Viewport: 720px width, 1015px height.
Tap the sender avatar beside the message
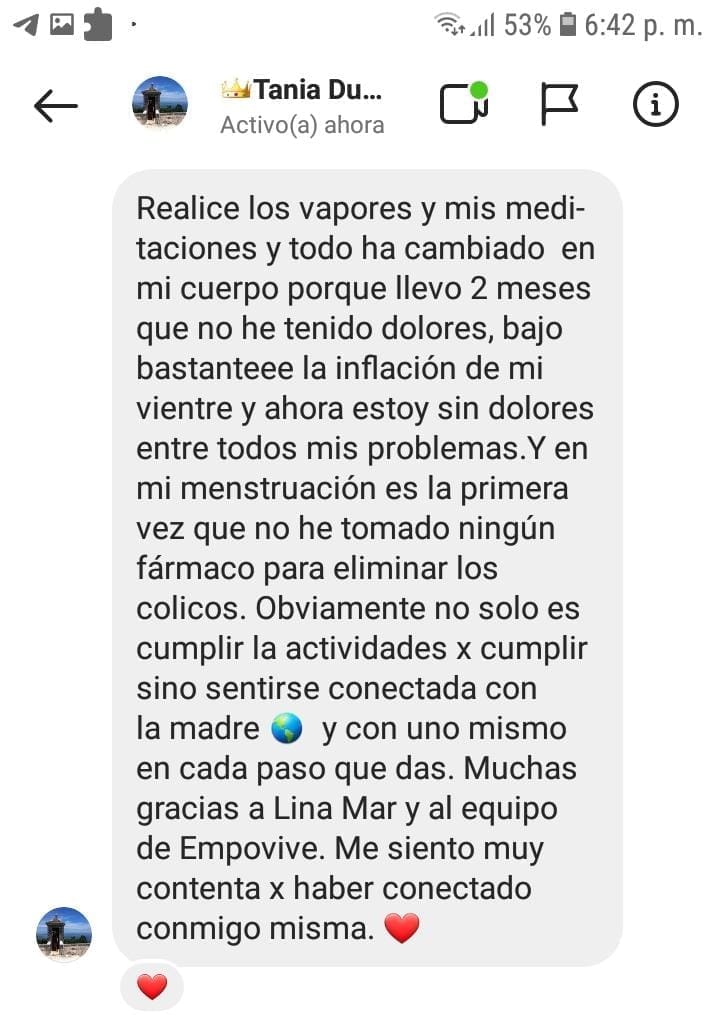click(x=64, y=934)
